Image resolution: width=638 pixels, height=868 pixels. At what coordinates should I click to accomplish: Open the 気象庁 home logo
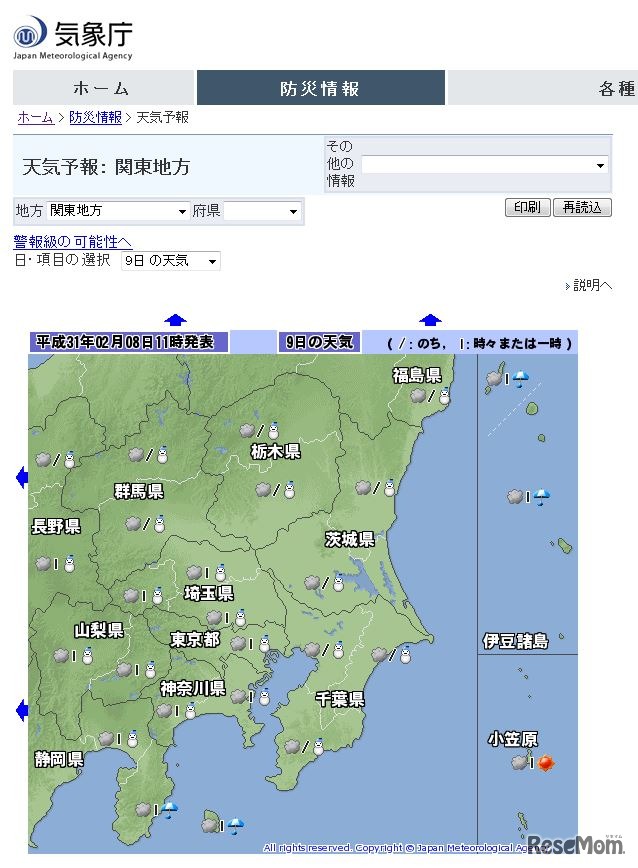[x=73, y=37]
